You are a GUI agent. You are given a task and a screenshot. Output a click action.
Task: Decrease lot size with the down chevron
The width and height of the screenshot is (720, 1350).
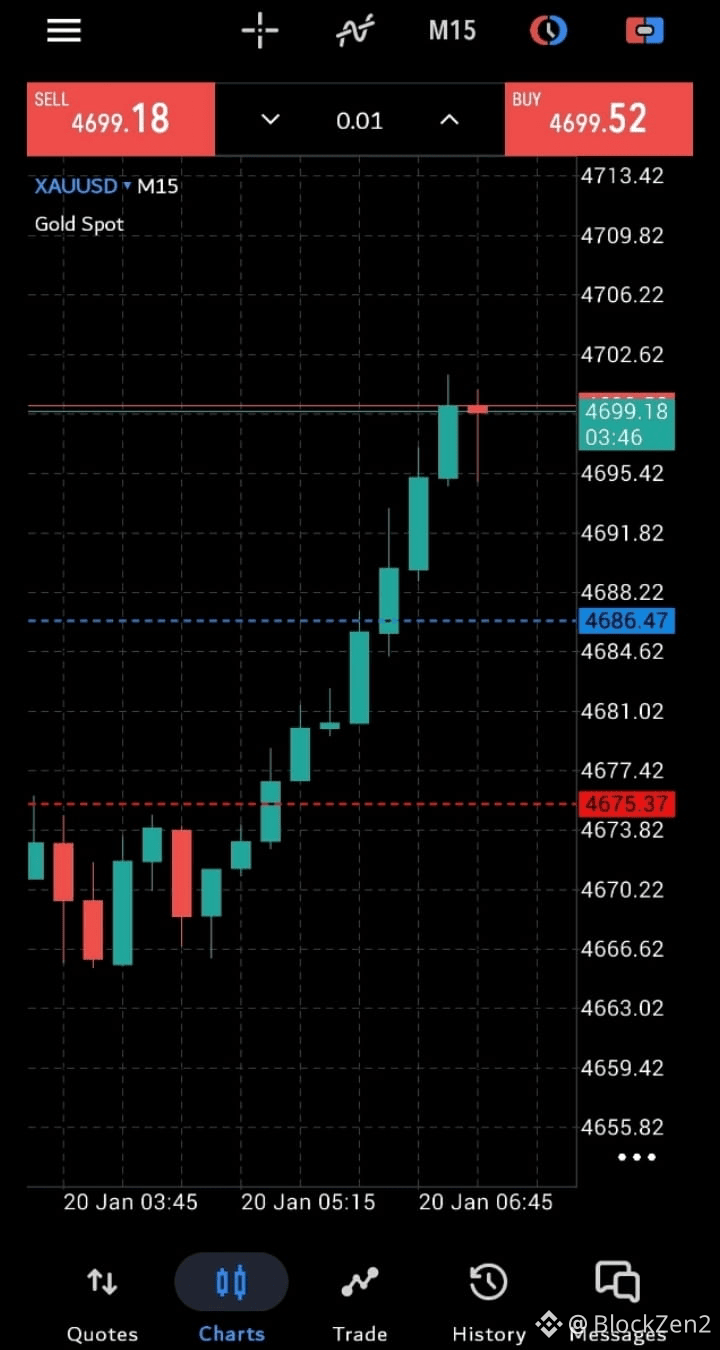tap(269, 119)
